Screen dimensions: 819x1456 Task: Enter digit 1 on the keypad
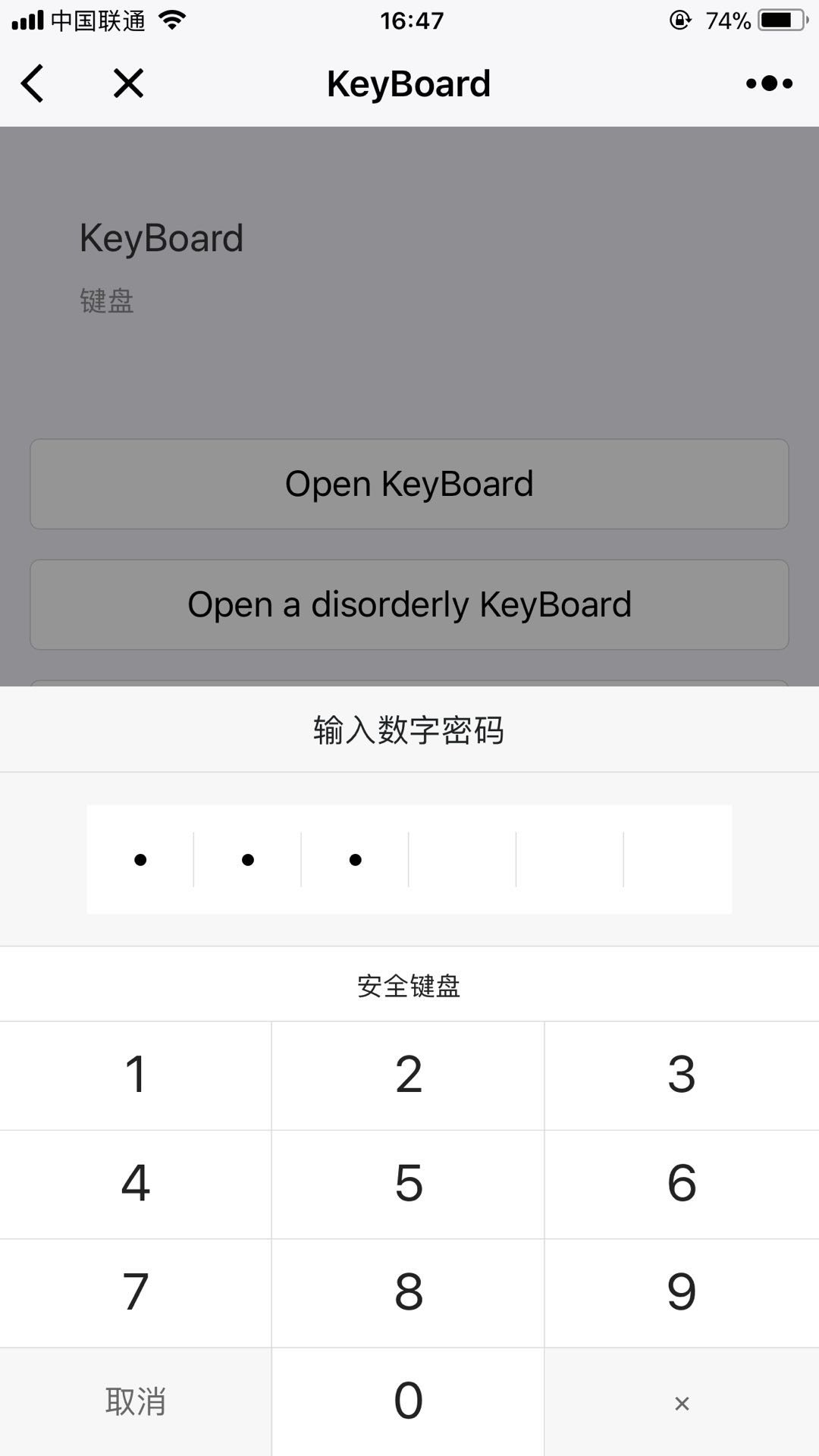coord(136,1075)
